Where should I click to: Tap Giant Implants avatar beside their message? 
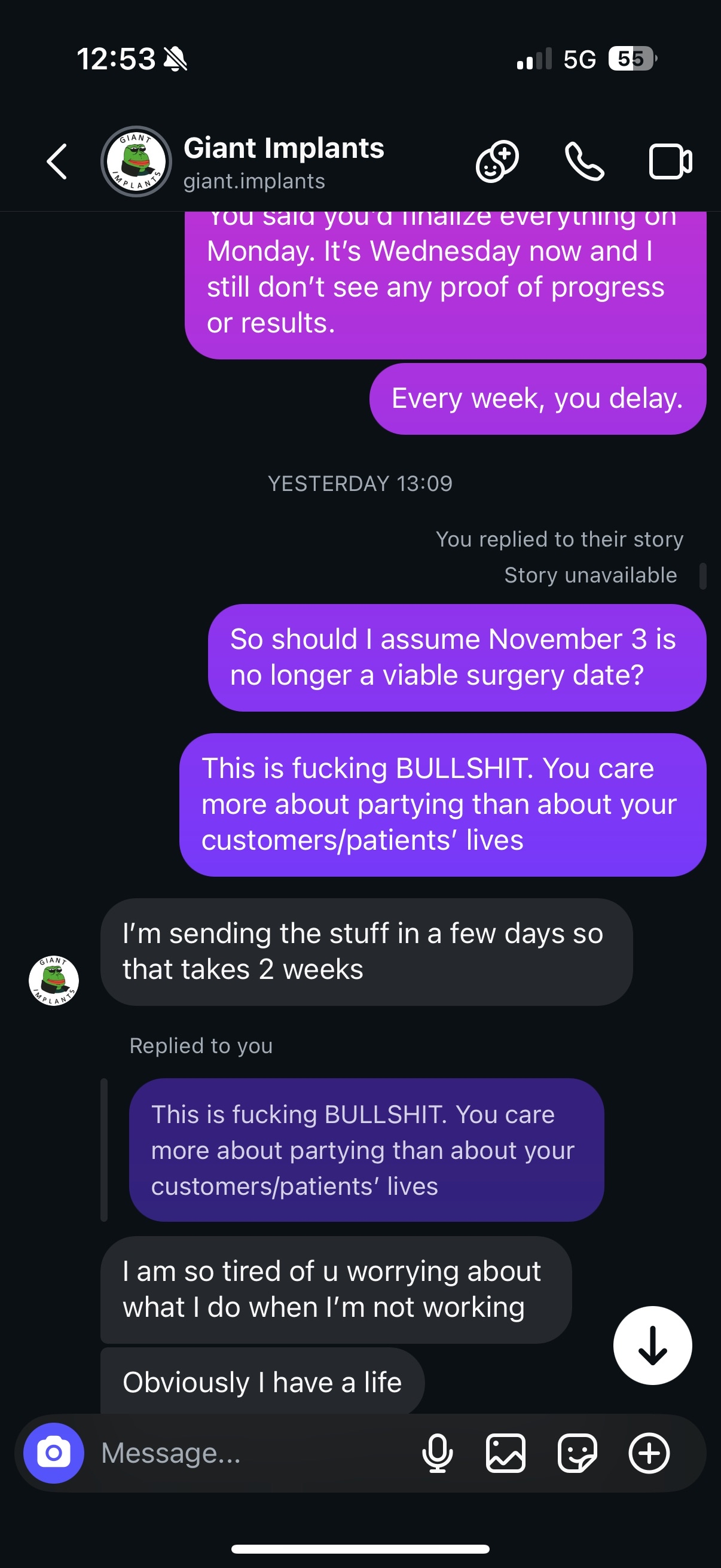54,980
